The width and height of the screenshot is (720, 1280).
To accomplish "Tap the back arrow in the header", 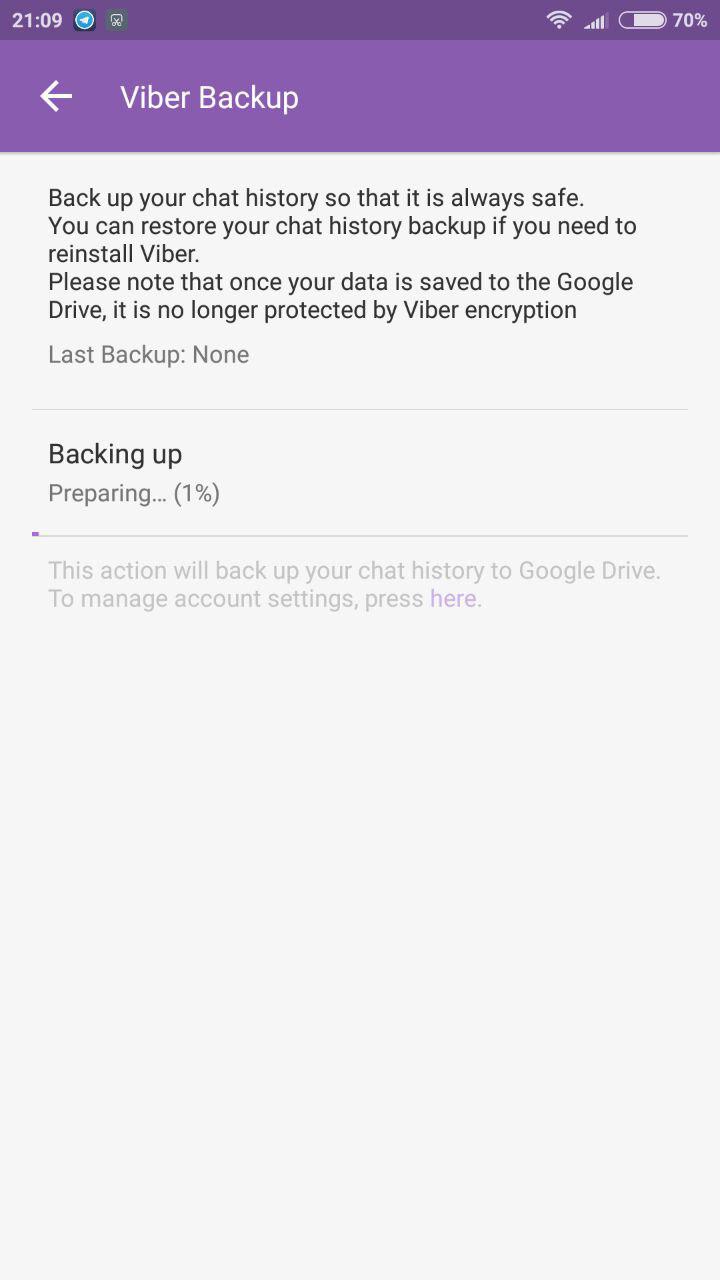I will (56, 96).
